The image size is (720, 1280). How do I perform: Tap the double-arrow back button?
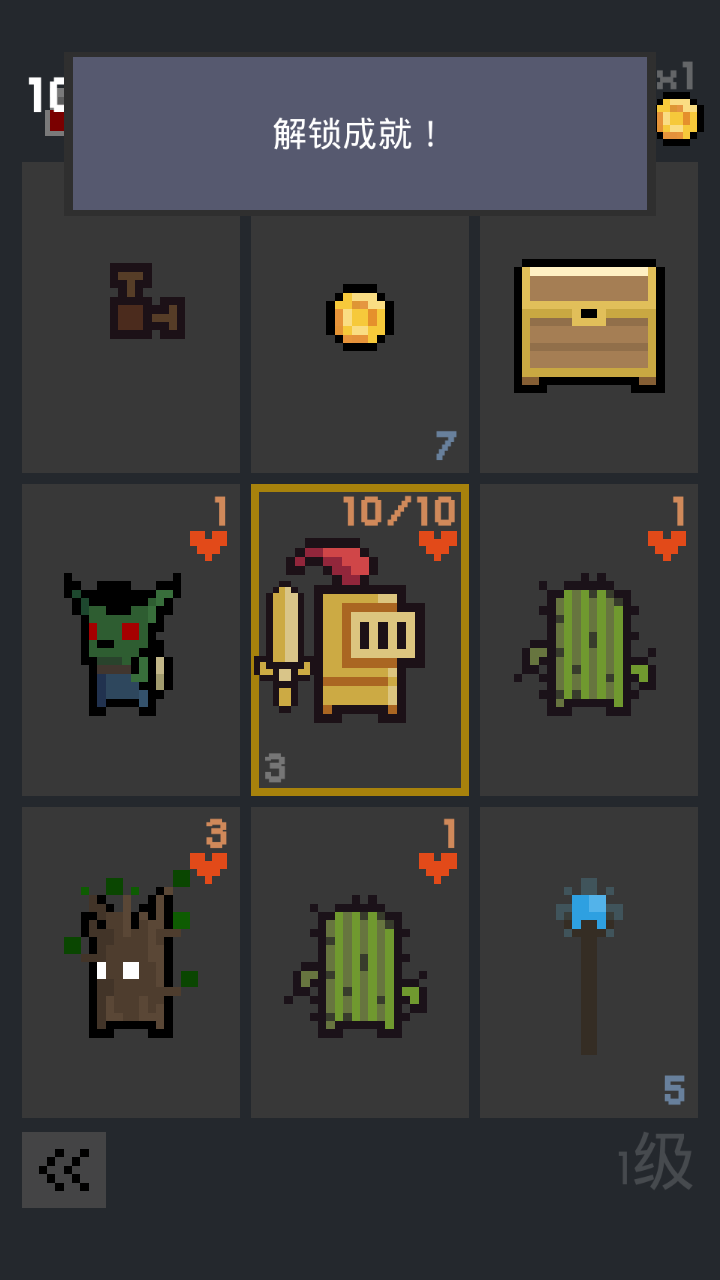[64, 1169]
